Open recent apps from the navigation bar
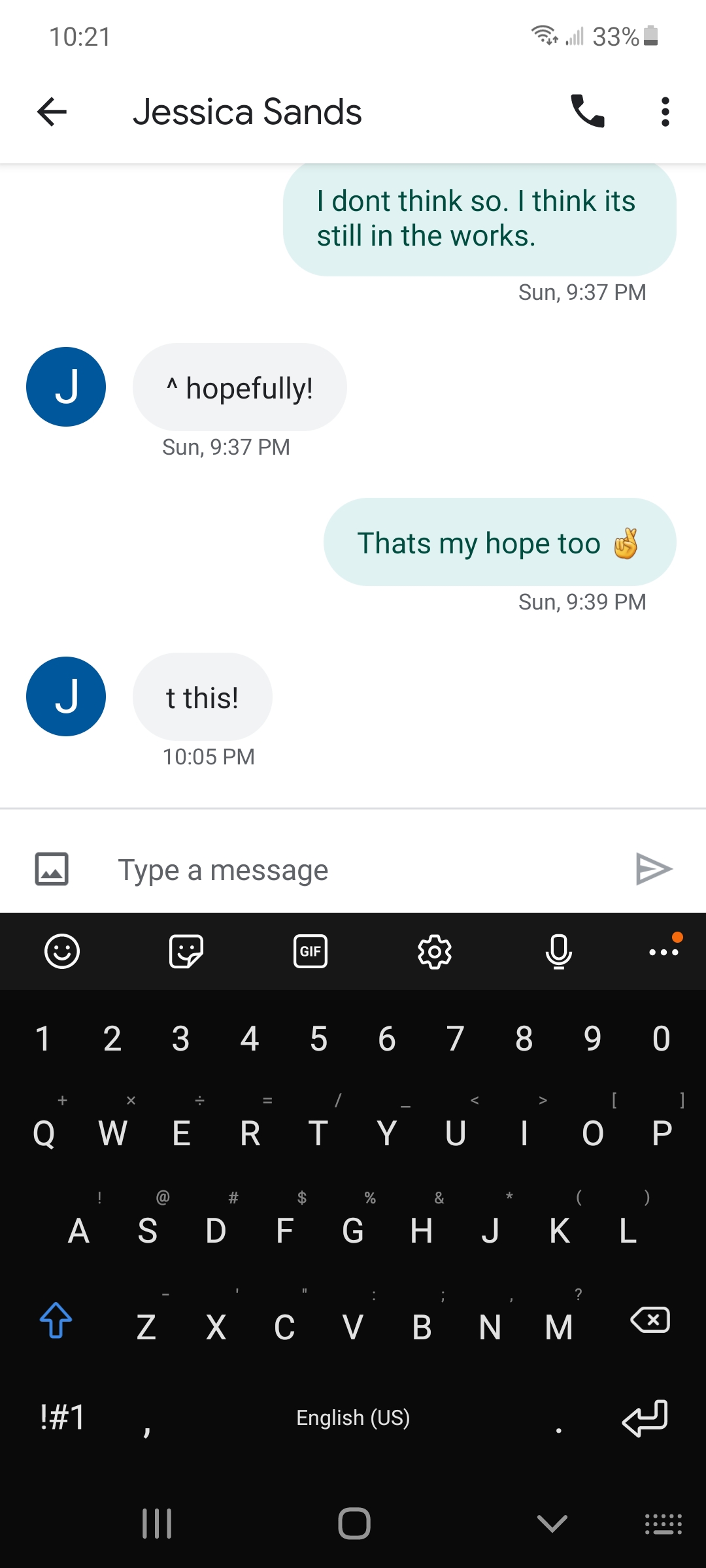706x1568 pixels. [x=157, y=1524]
